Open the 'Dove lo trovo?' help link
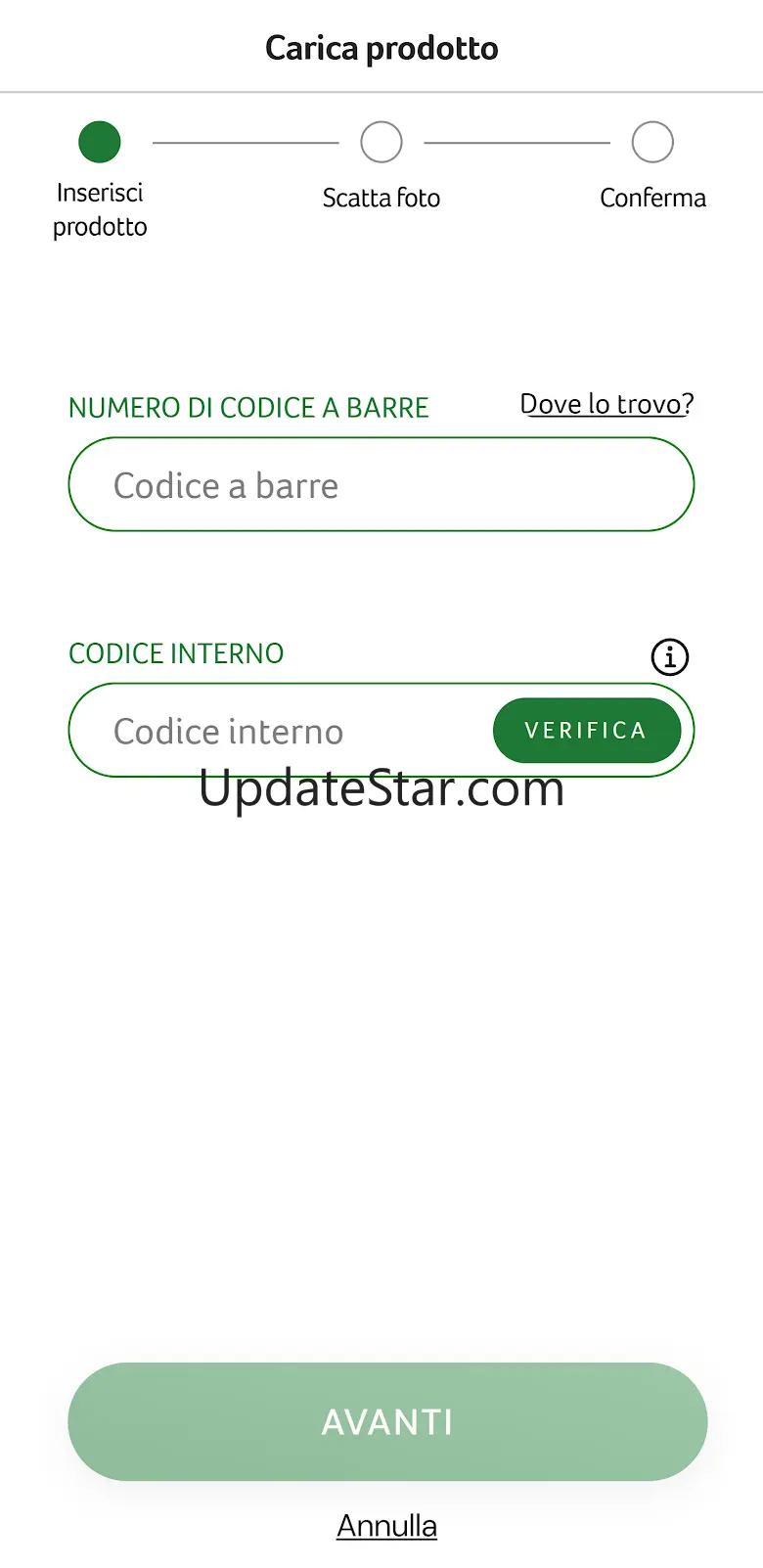 tap(606, 404)
